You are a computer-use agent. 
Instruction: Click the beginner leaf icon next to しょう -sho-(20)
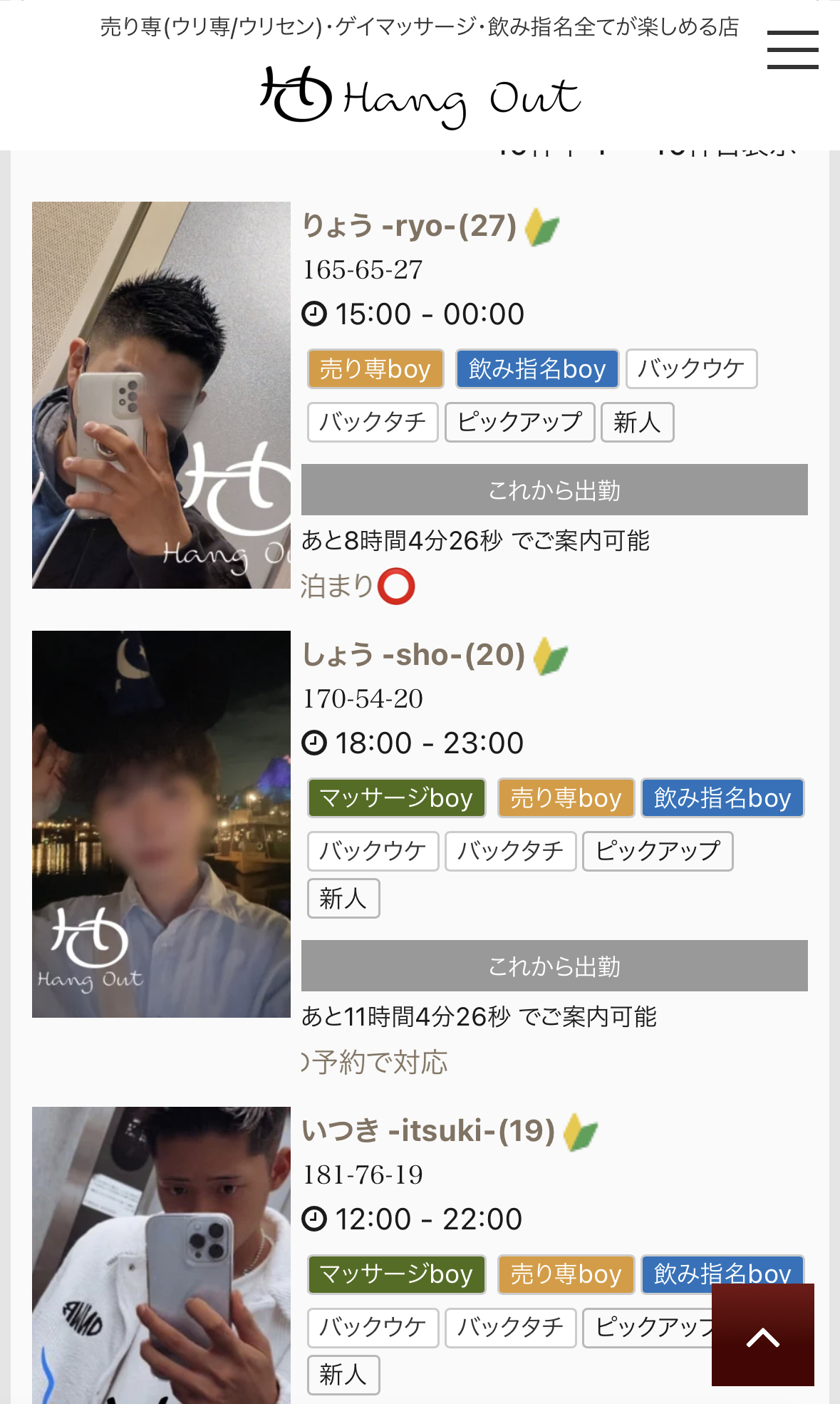[549, 656]
